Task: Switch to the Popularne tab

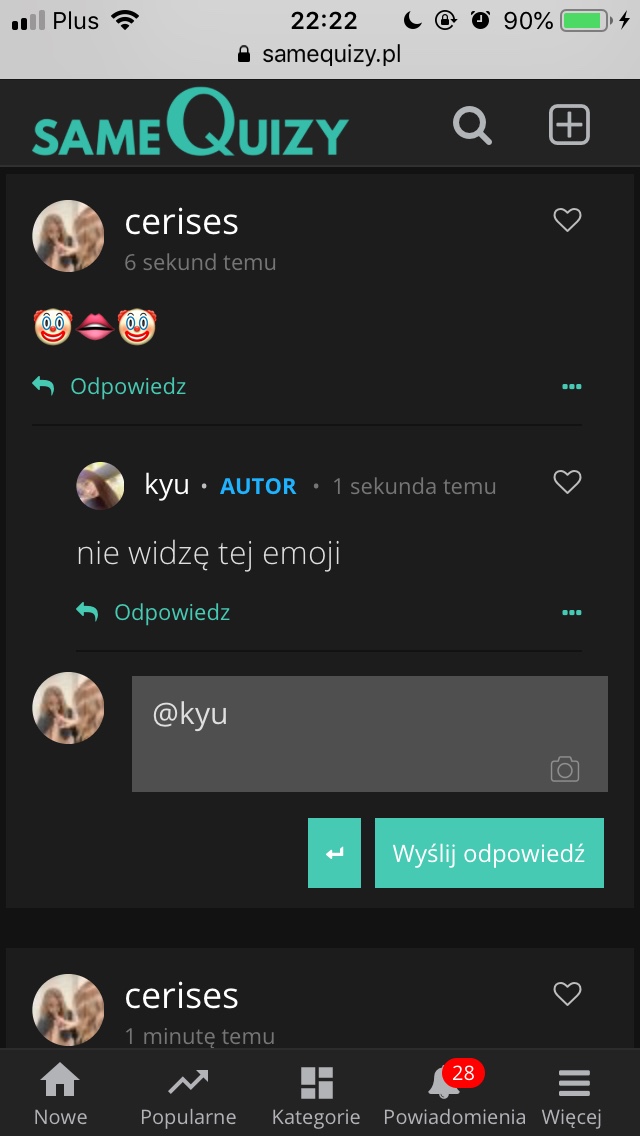Action: (188, 1094)
